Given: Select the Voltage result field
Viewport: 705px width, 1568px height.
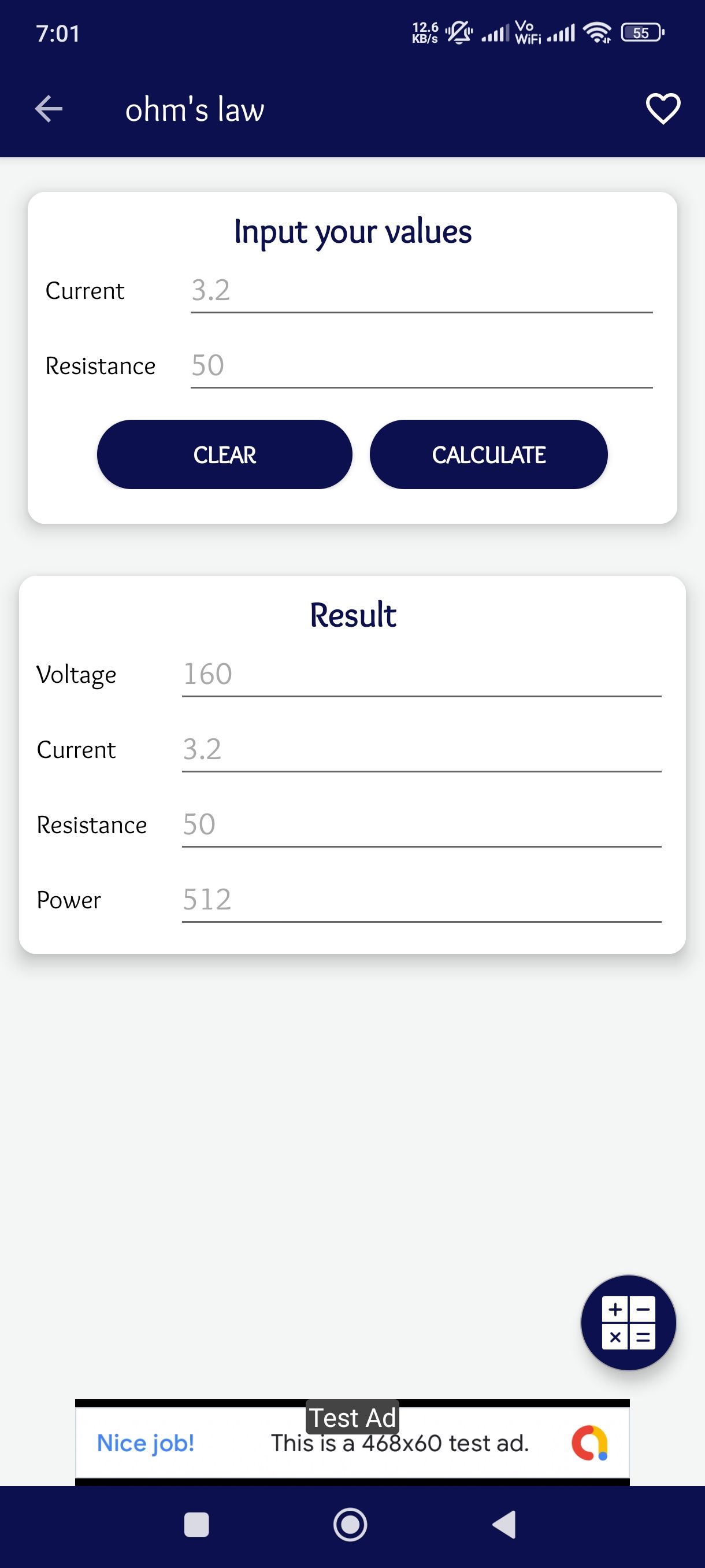Looking at the screenshot, I should (x=421, y=674).
